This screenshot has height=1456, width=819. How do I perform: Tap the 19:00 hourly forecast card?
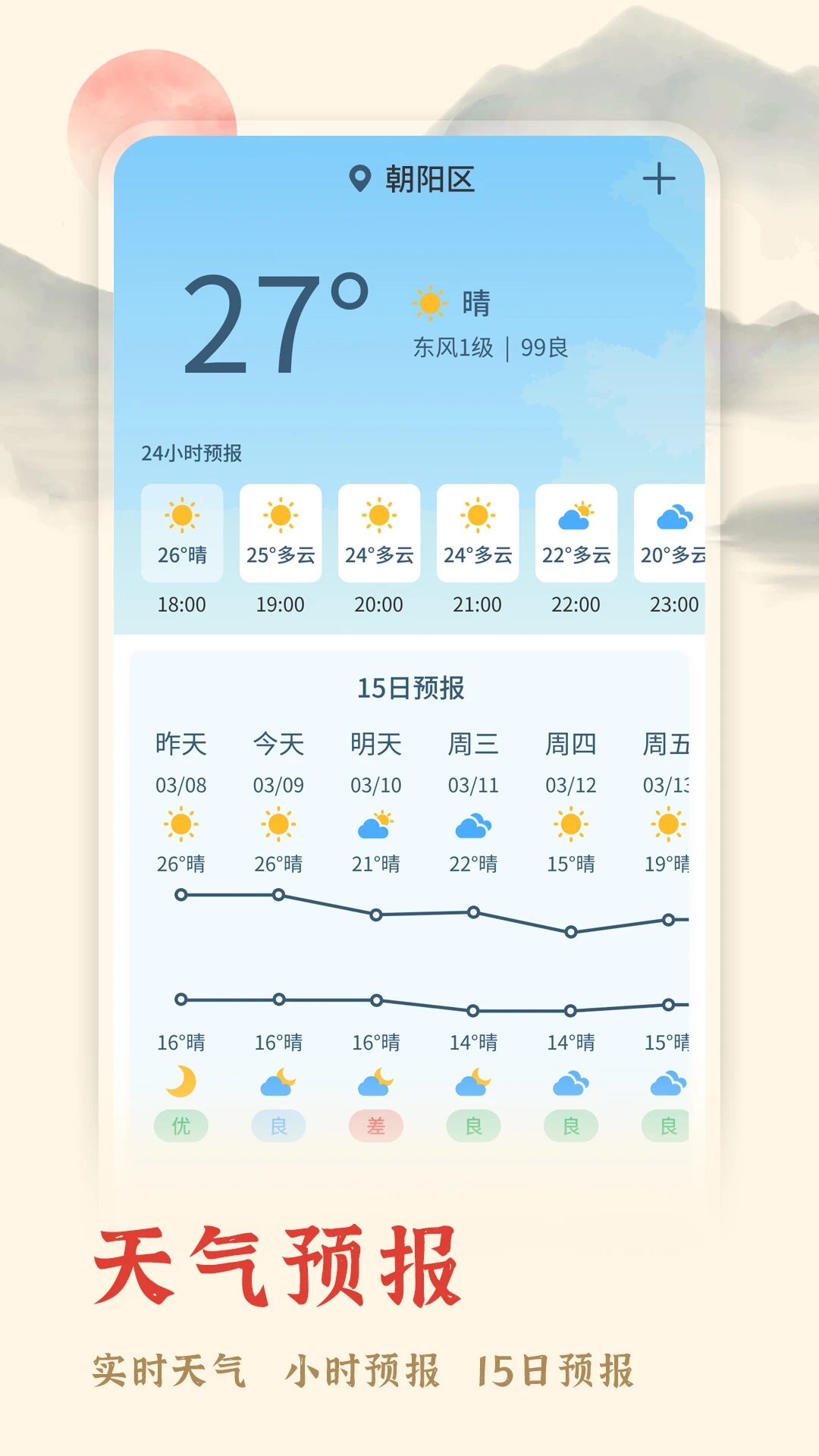280,534
